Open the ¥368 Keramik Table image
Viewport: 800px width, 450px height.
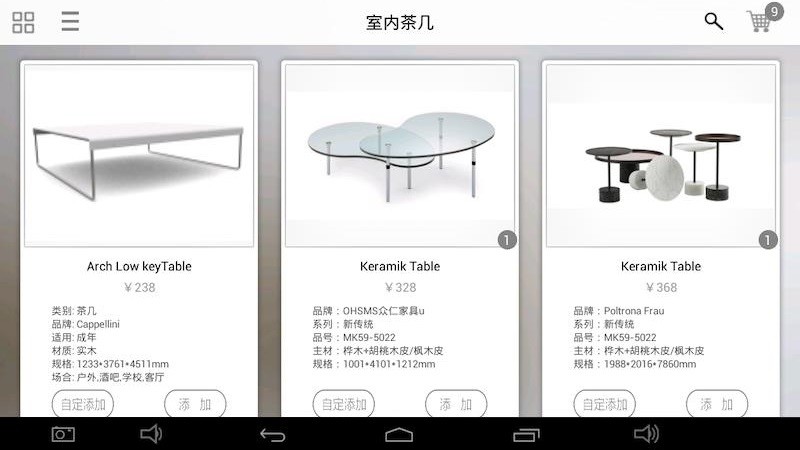[660, 155]
